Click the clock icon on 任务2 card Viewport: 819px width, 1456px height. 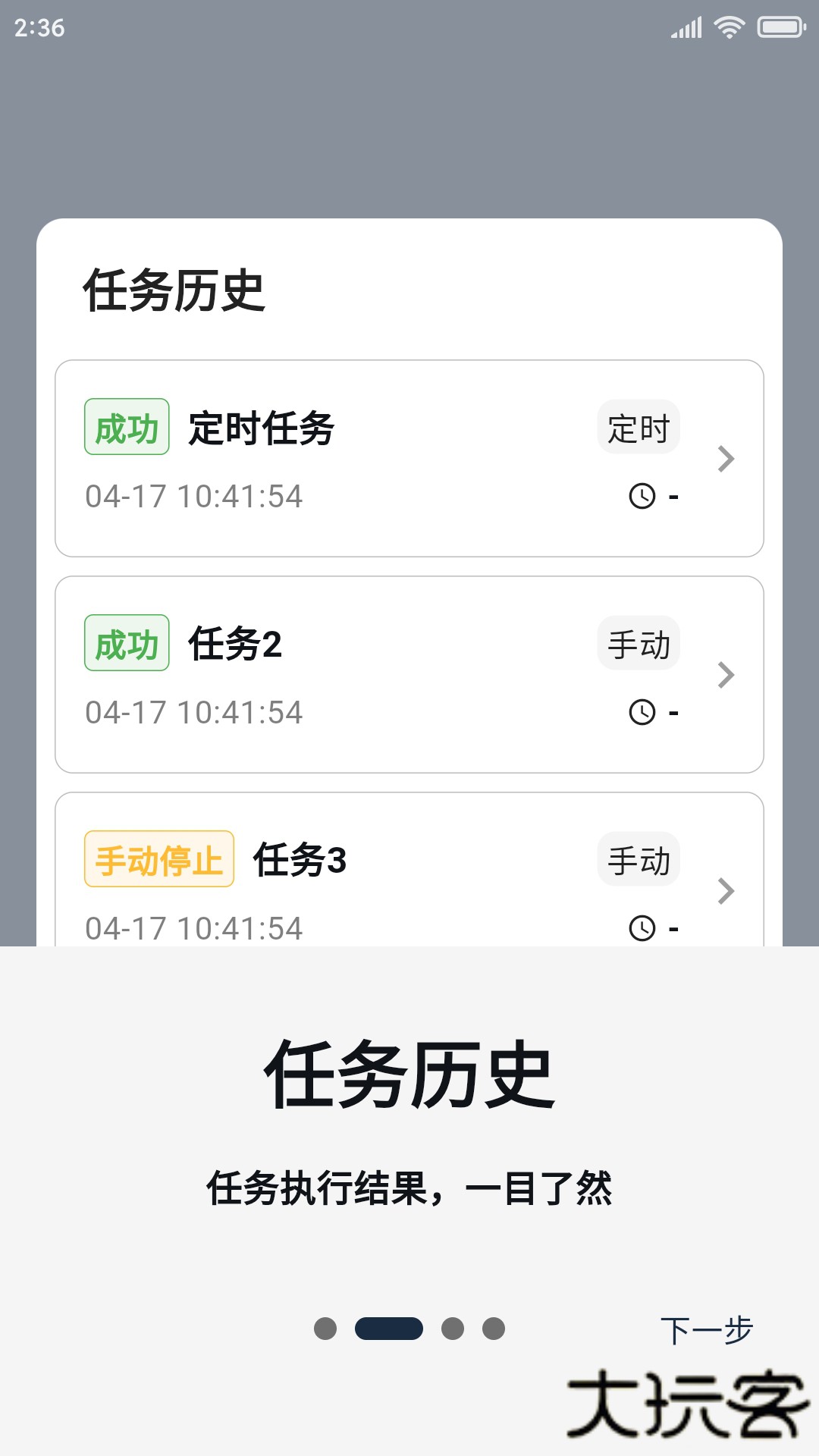pyautogui.click(x=641, y=711)
